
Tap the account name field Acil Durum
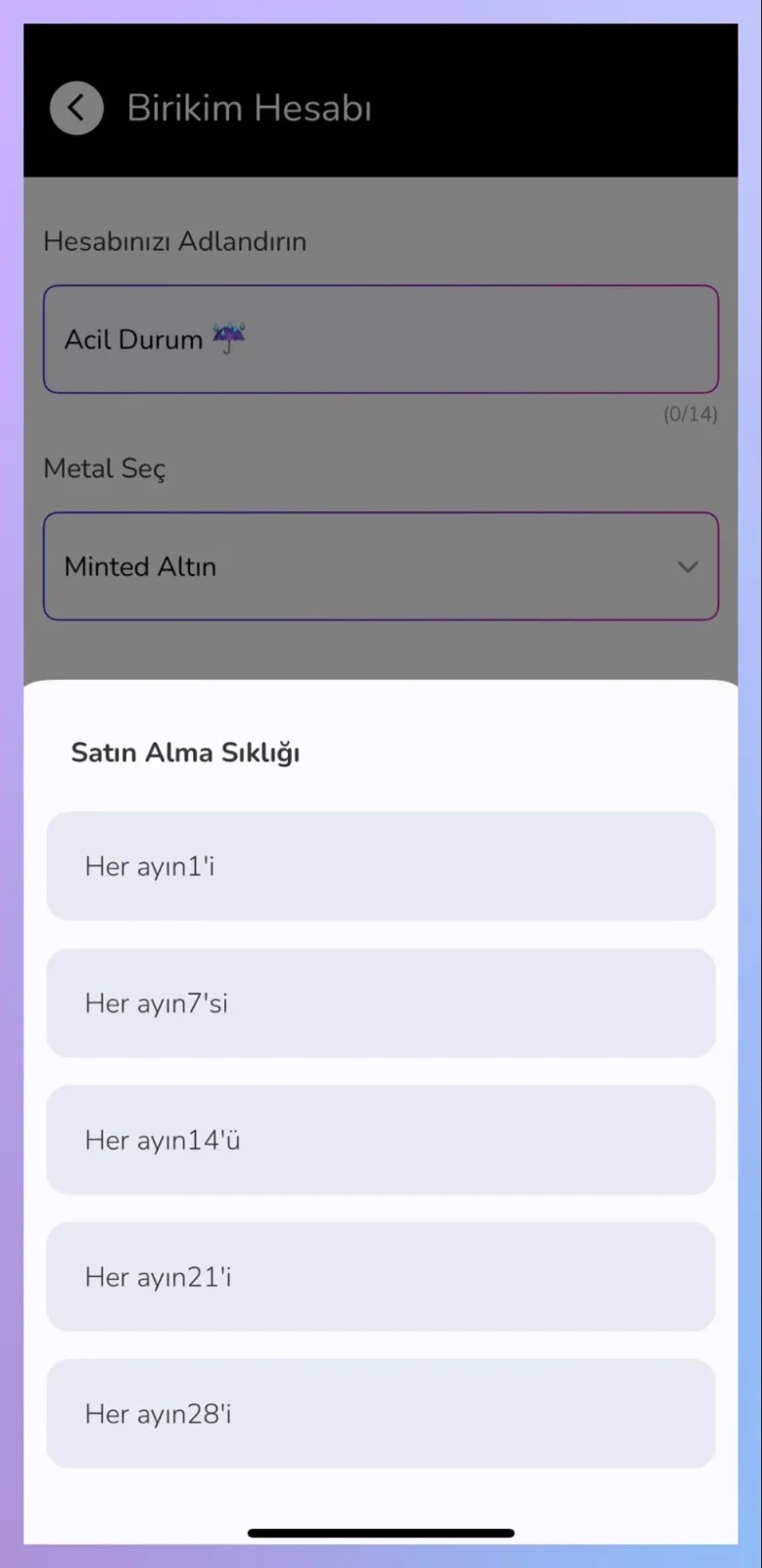pos(381,339)
